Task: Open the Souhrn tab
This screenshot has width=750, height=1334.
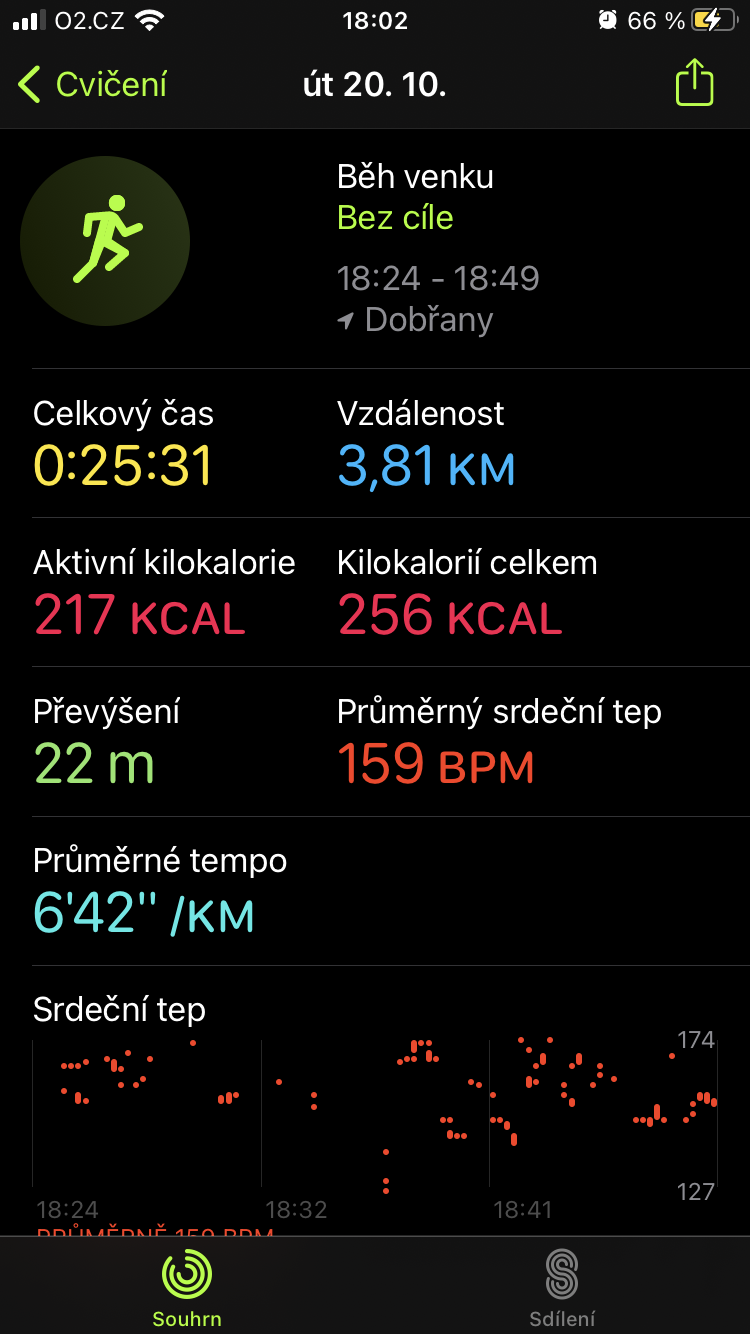Action: coord(187,1287)
